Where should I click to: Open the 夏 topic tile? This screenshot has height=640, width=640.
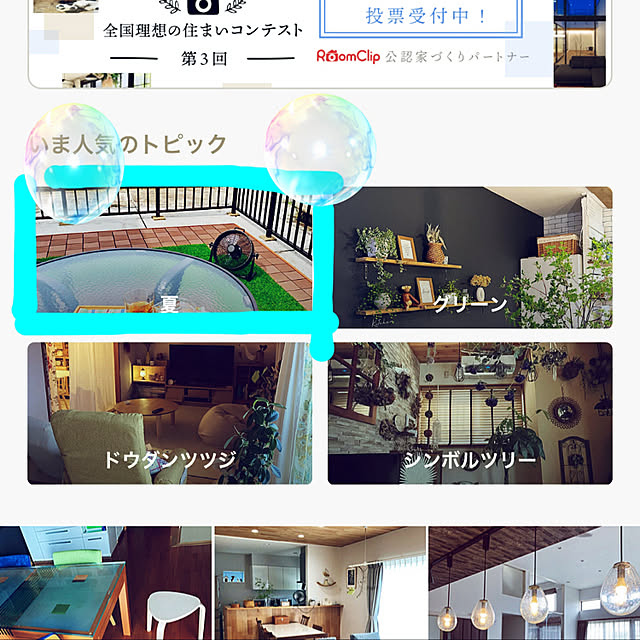[x=170, y=258]
